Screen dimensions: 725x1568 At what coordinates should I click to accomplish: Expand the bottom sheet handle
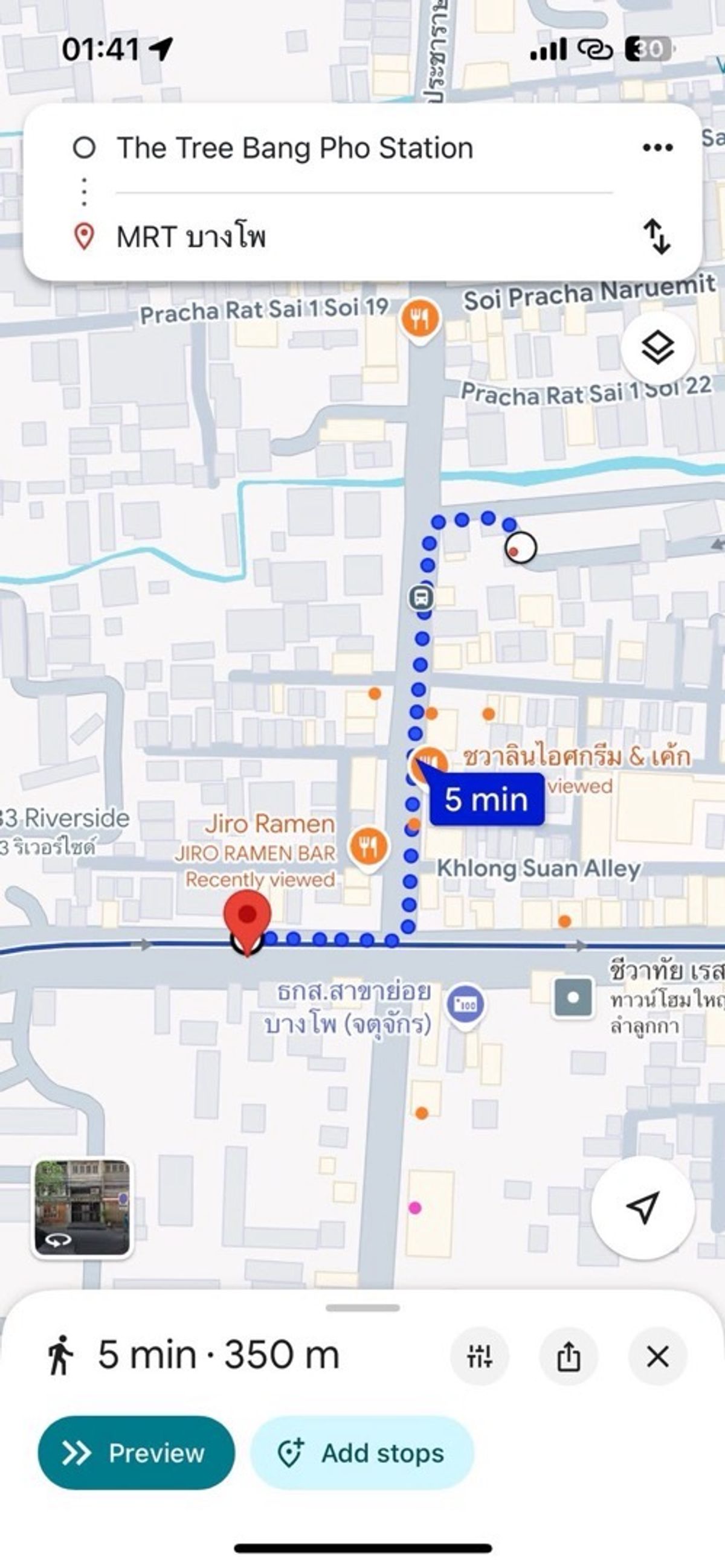[362, 1308]
